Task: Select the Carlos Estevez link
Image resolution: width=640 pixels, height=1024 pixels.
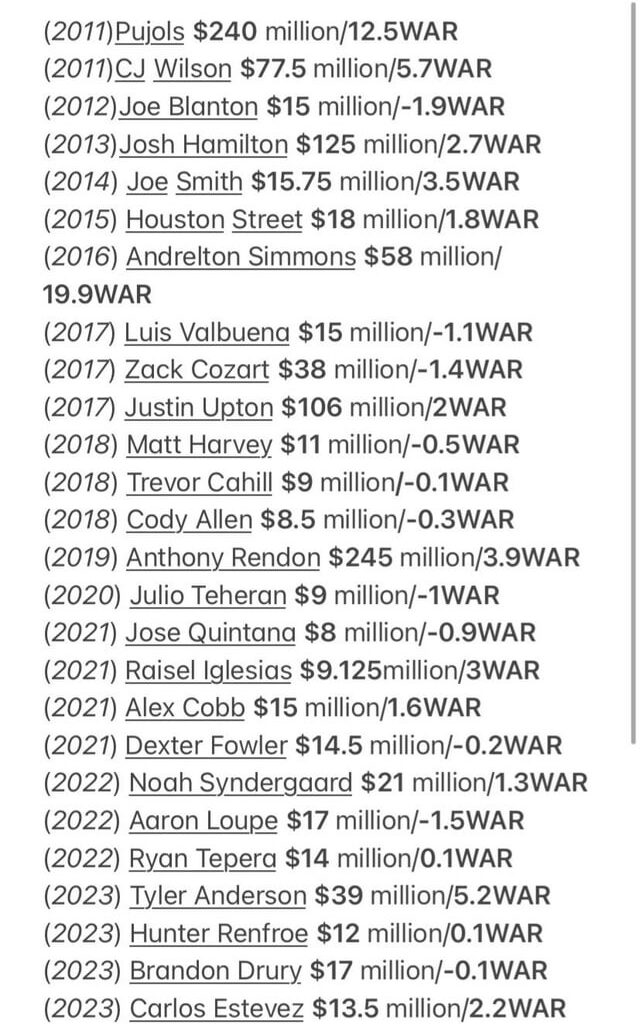Action: click(x=216, y=1008)
